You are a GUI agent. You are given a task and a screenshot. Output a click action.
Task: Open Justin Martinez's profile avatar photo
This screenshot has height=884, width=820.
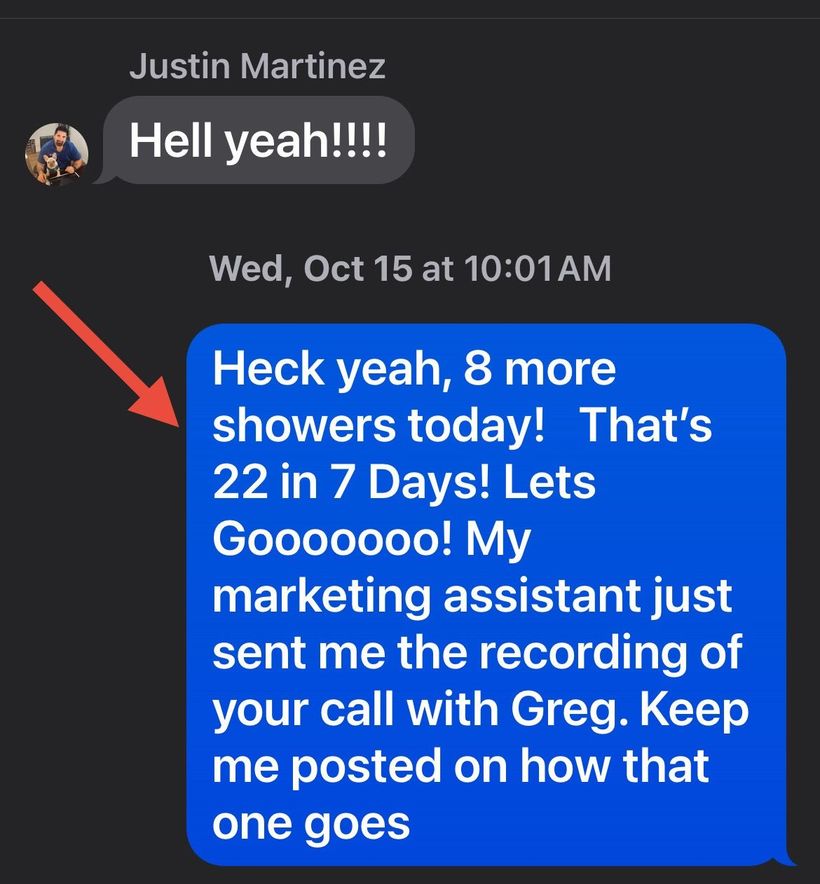57,151
